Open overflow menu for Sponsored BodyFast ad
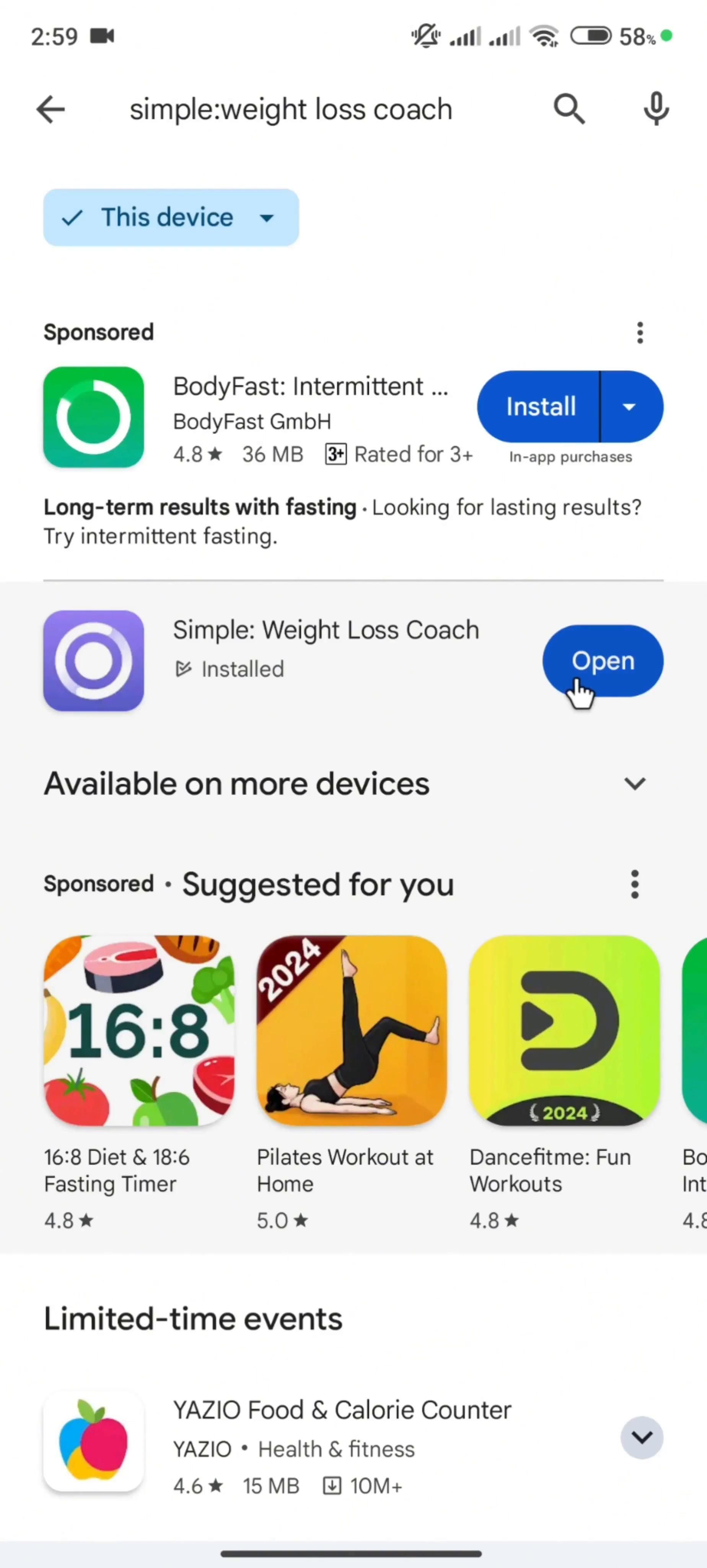Viewport: 707px width, 1568px height. pos(639,333)
